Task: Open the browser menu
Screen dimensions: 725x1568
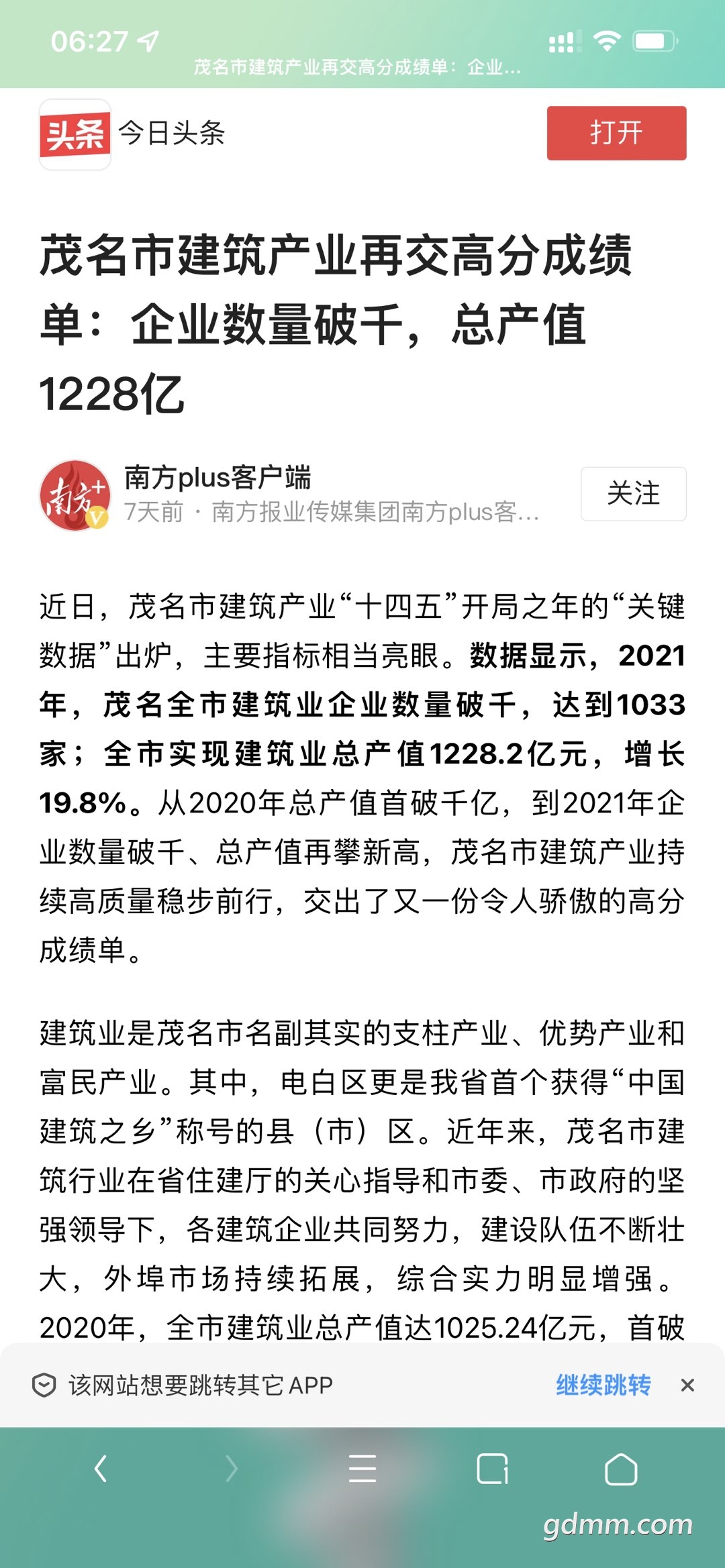Action: [362, 1469]
